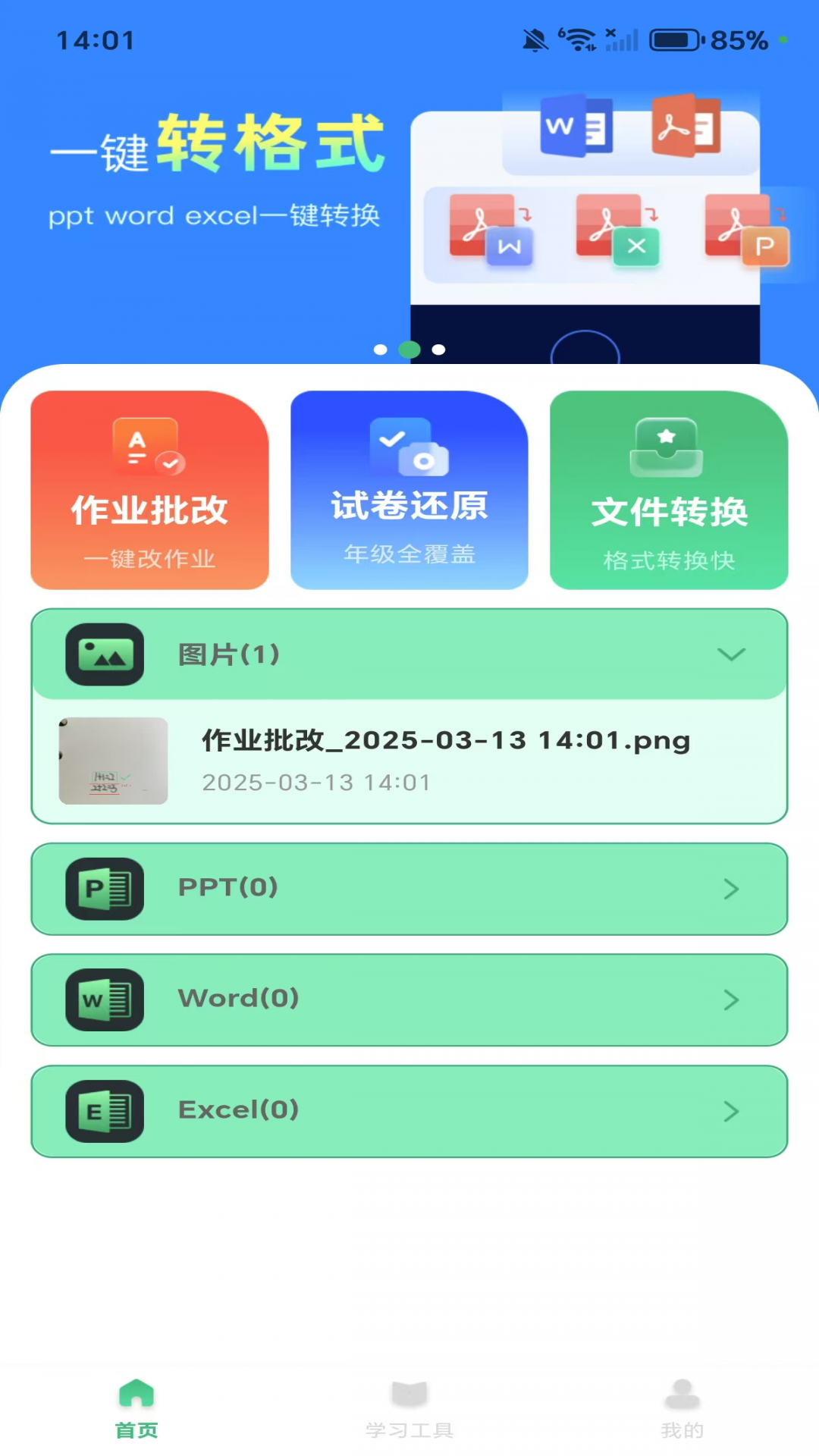Screen dimensions: 819x1456
Task: Select the 首页 home tab
Action: click(x=136, y=1409)
